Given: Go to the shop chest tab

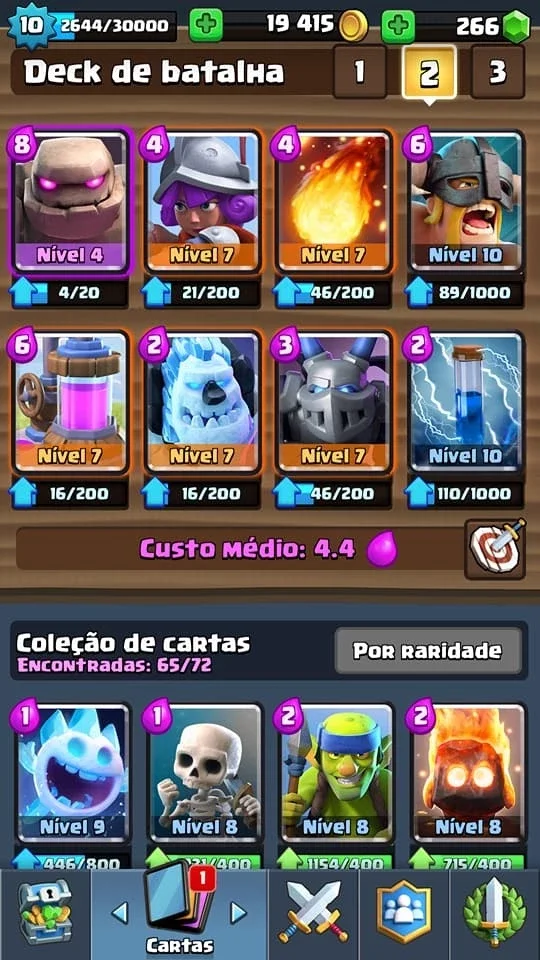Looking at the screenshot, I should coord(45,913).
